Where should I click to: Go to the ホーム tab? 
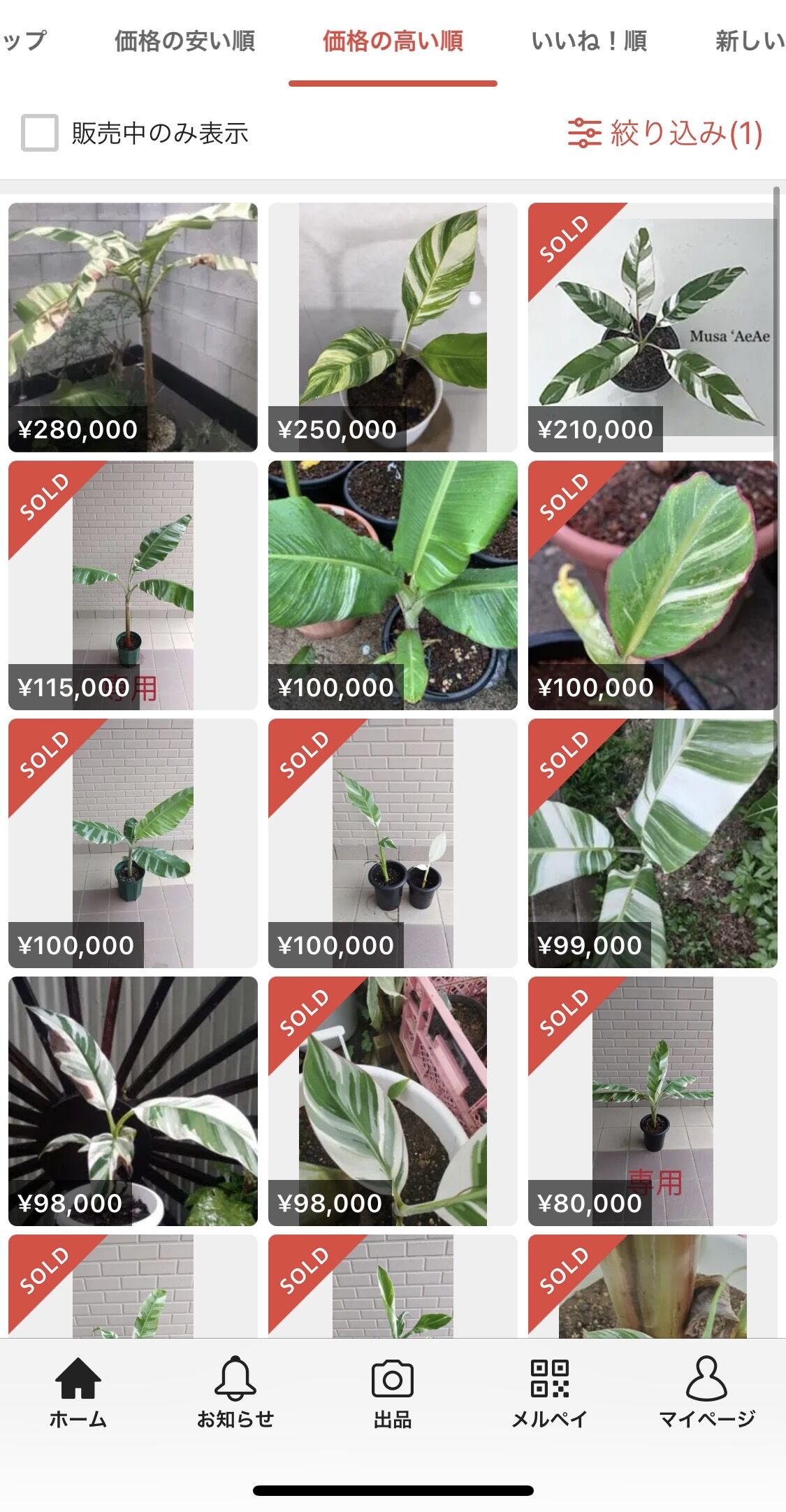(x=78, y=1392)
